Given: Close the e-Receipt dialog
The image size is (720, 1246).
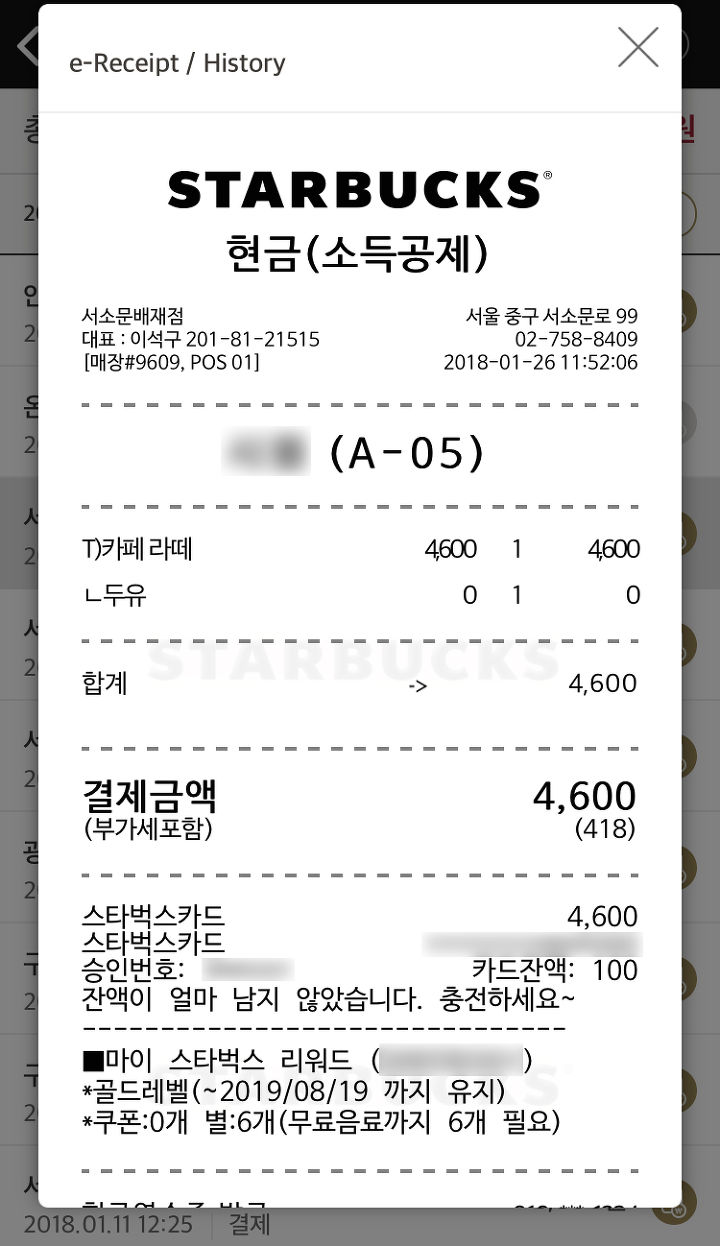Looking at the screenshot, I should tap(638, 47).
